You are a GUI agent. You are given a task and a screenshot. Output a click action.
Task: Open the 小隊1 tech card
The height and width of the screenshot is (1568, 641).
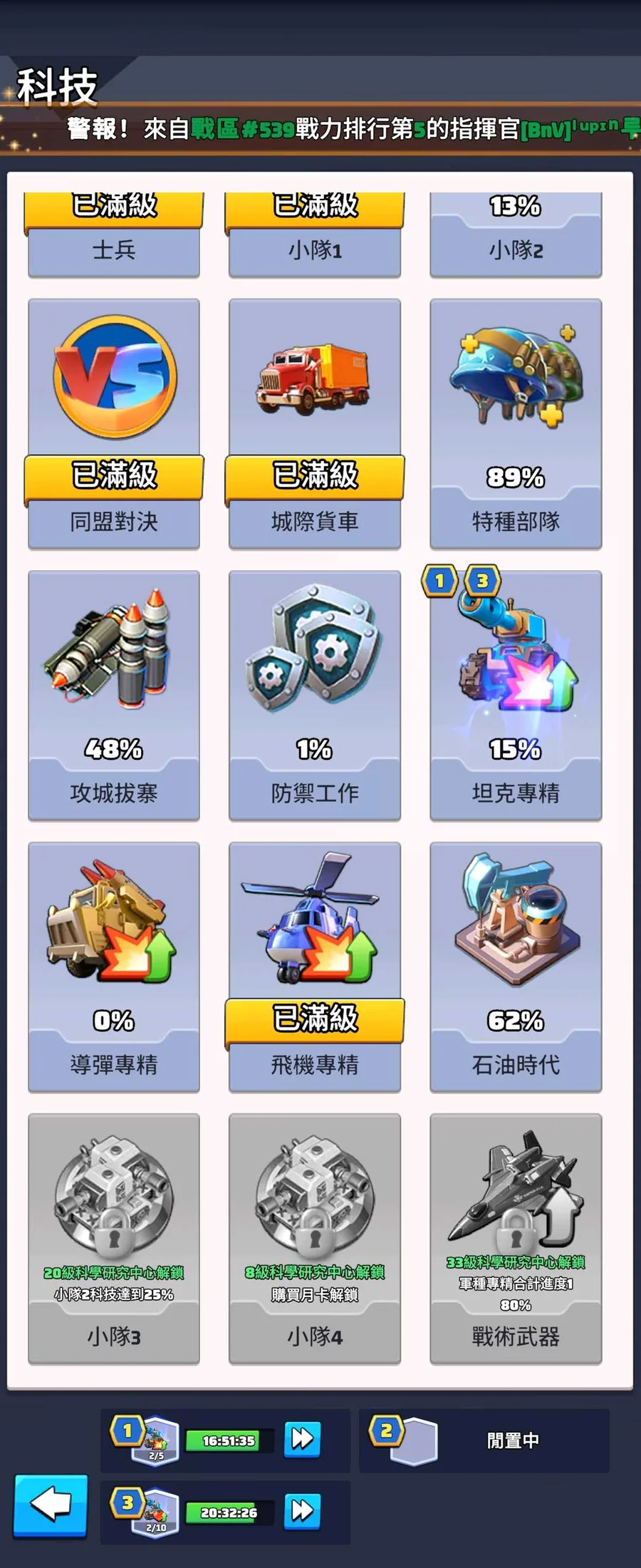[x=315, y=235]
